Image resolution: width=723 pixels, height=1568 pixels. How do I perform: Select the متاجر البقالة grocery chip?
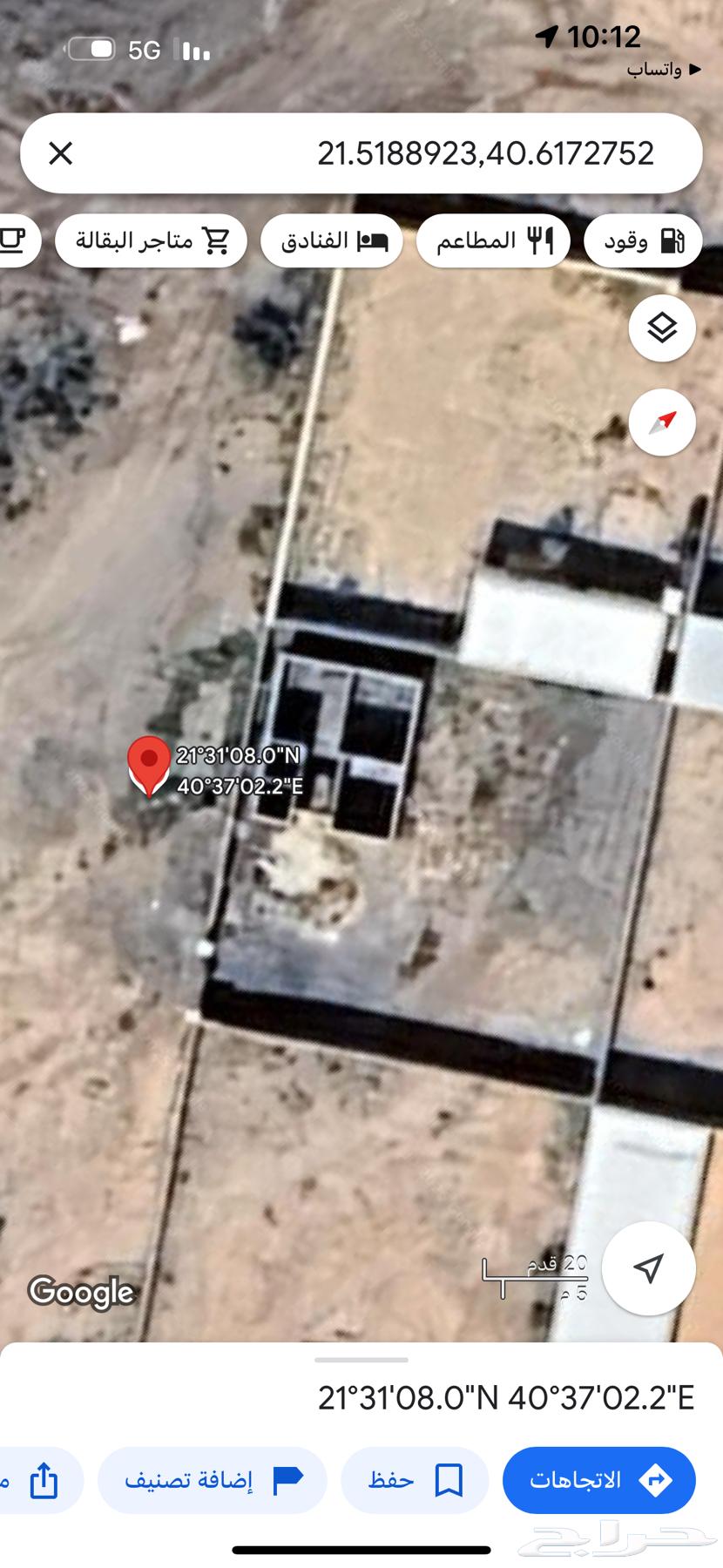point(152,241)
